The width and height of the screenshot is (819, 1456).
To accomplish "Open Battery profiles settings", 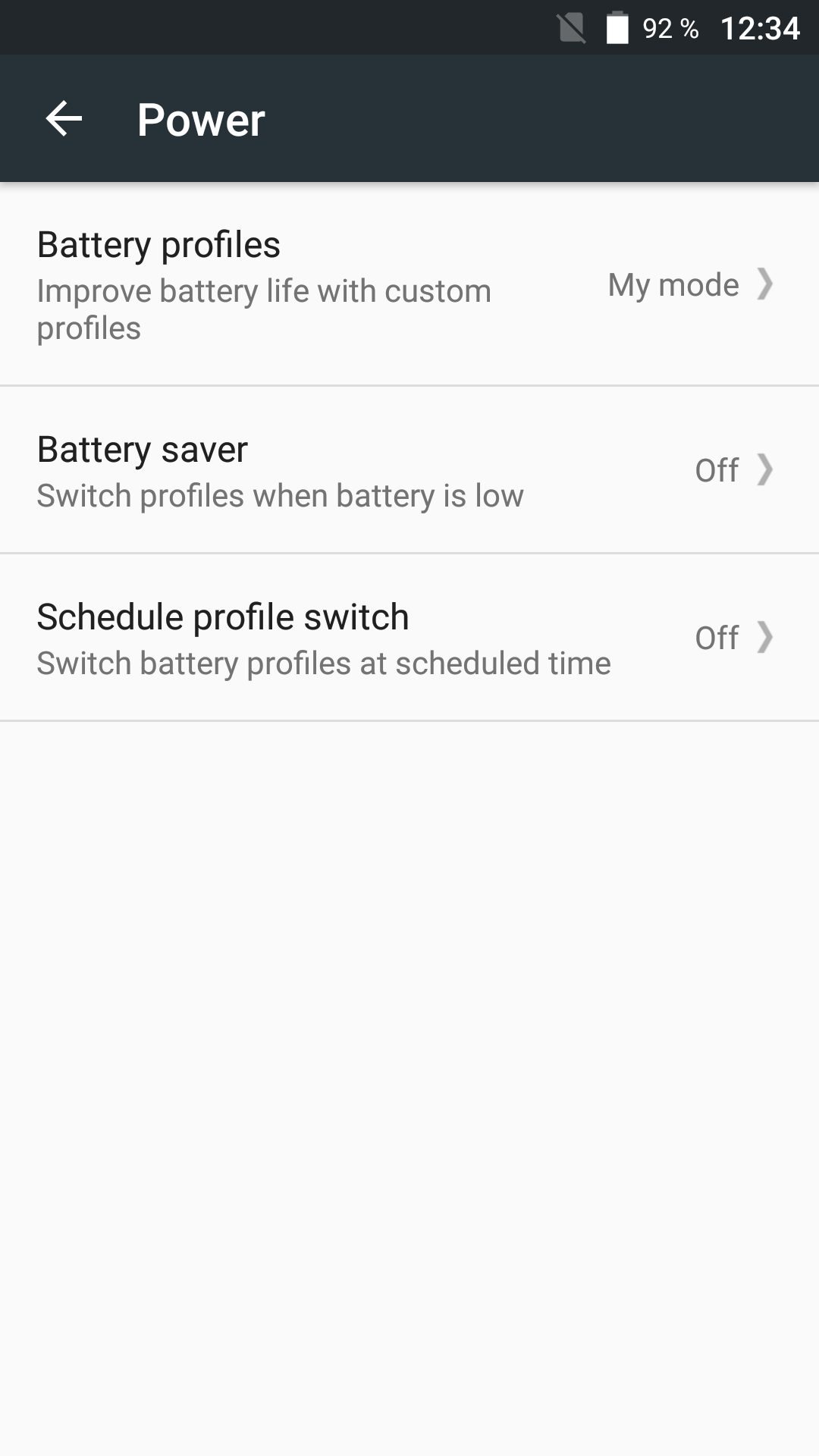I will 409,285.
